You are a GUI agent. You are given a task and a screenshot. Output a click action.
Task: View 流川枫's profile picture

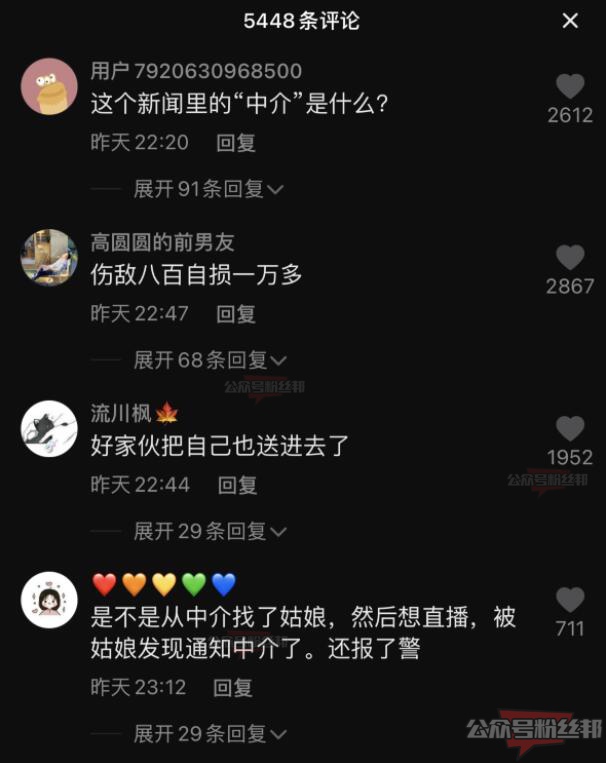[49, 429]
